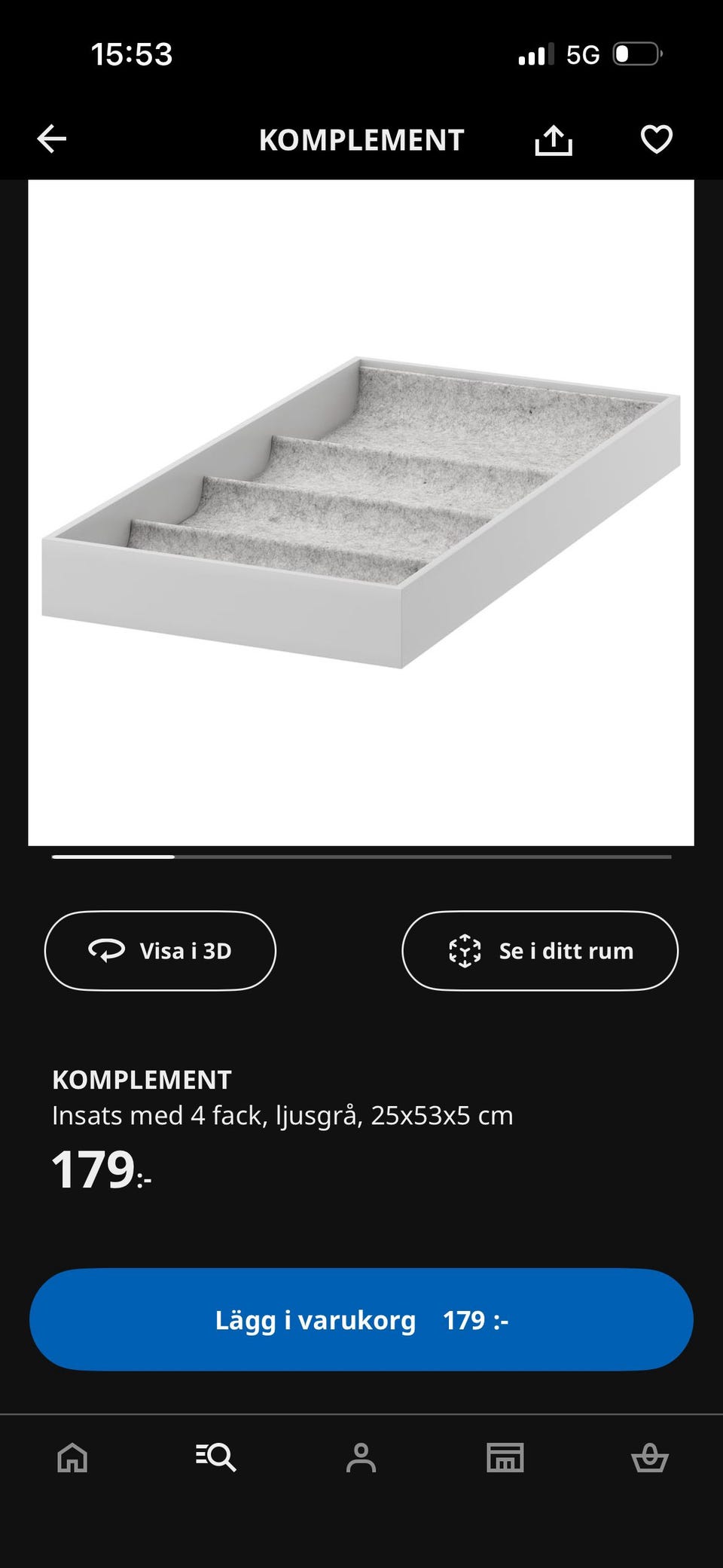The width and height of the screenshot is (723, 1568).
Task: Open Visa i 3D view
Action: point(160,950)
